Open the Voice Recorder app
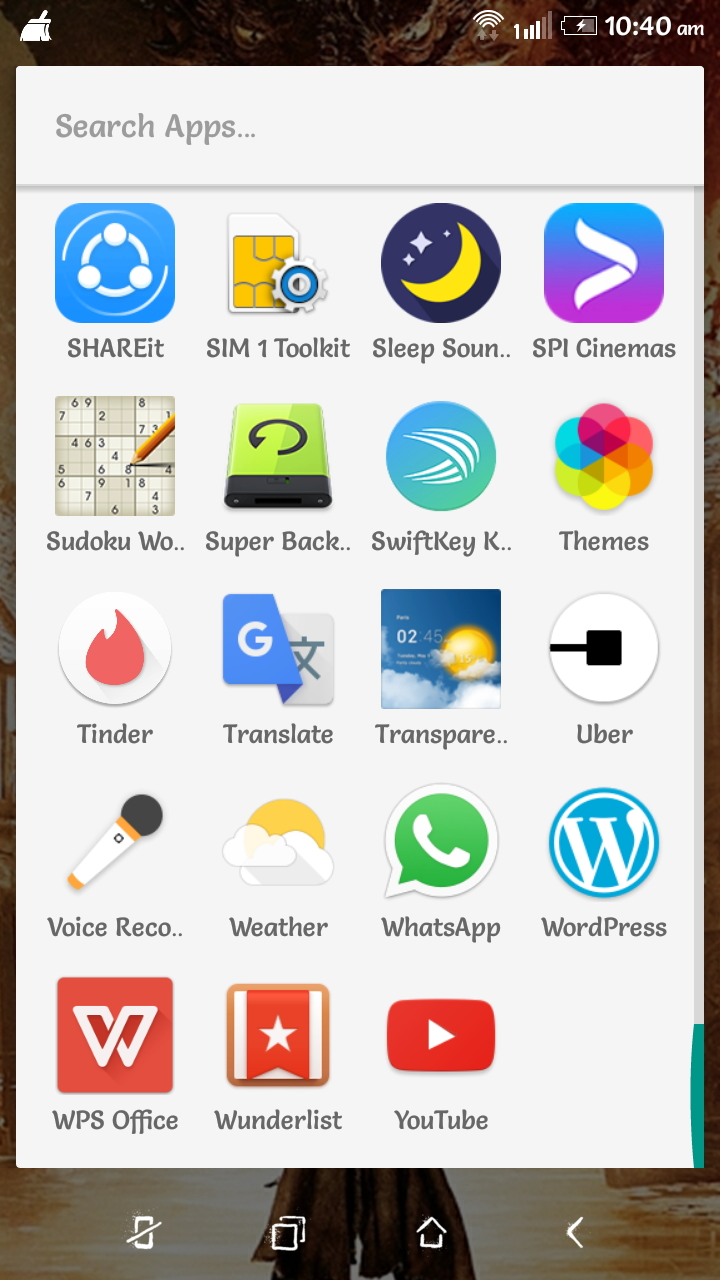Viewport: 720px width, 1280px height. (115, 842)
